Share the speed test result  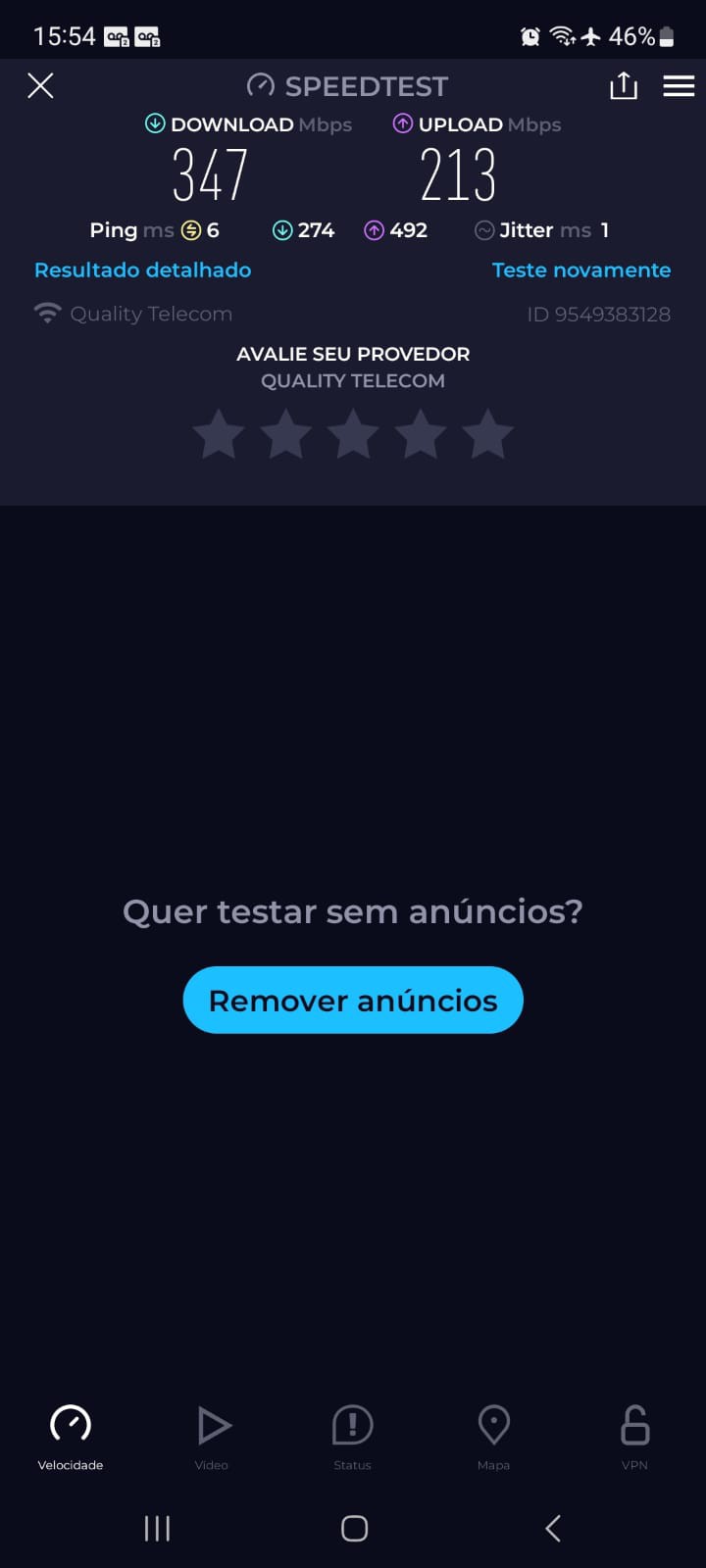pyautogui.click(x=624, y=86)
